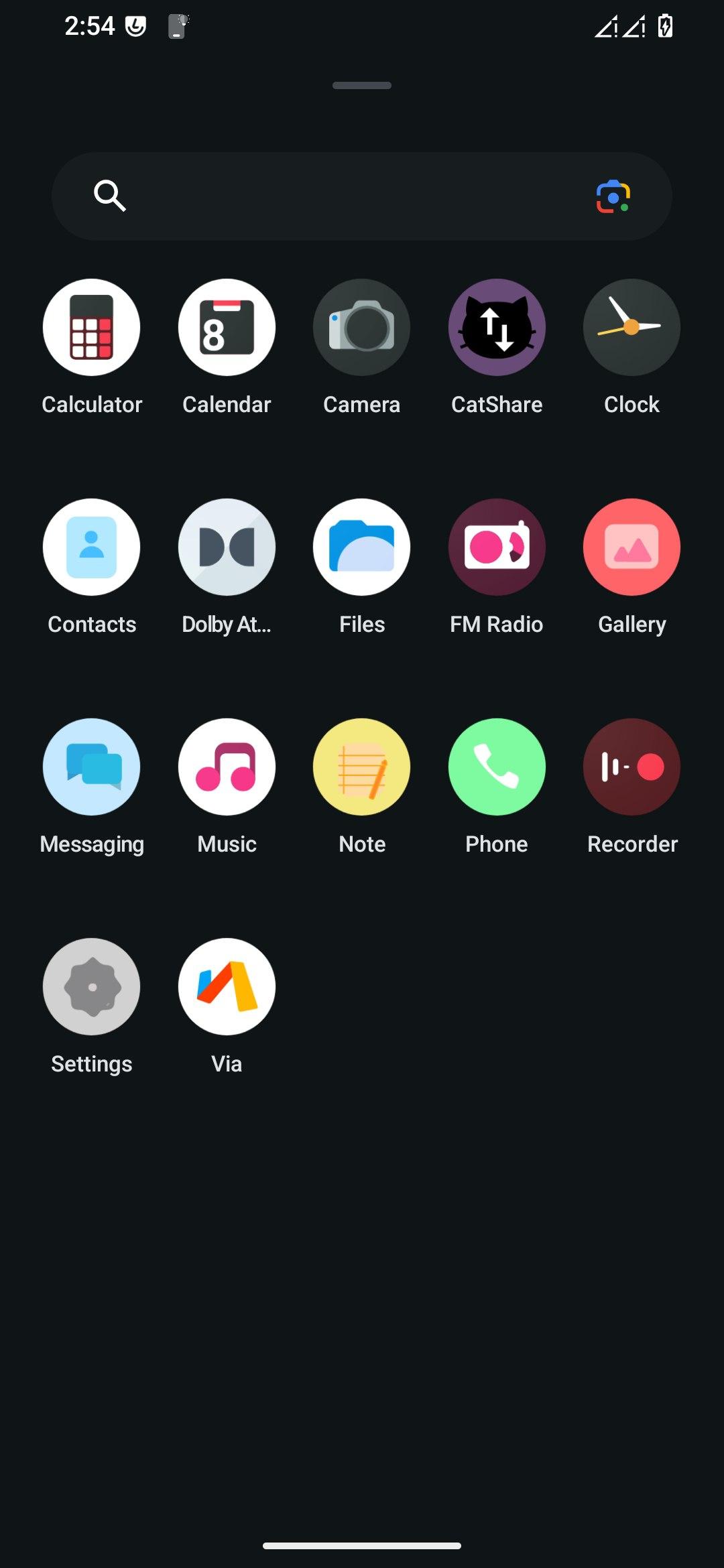This screenshot has width=724, height=1568.
Task: Open Google Lens from the search bar
Action: pos(613,196)
